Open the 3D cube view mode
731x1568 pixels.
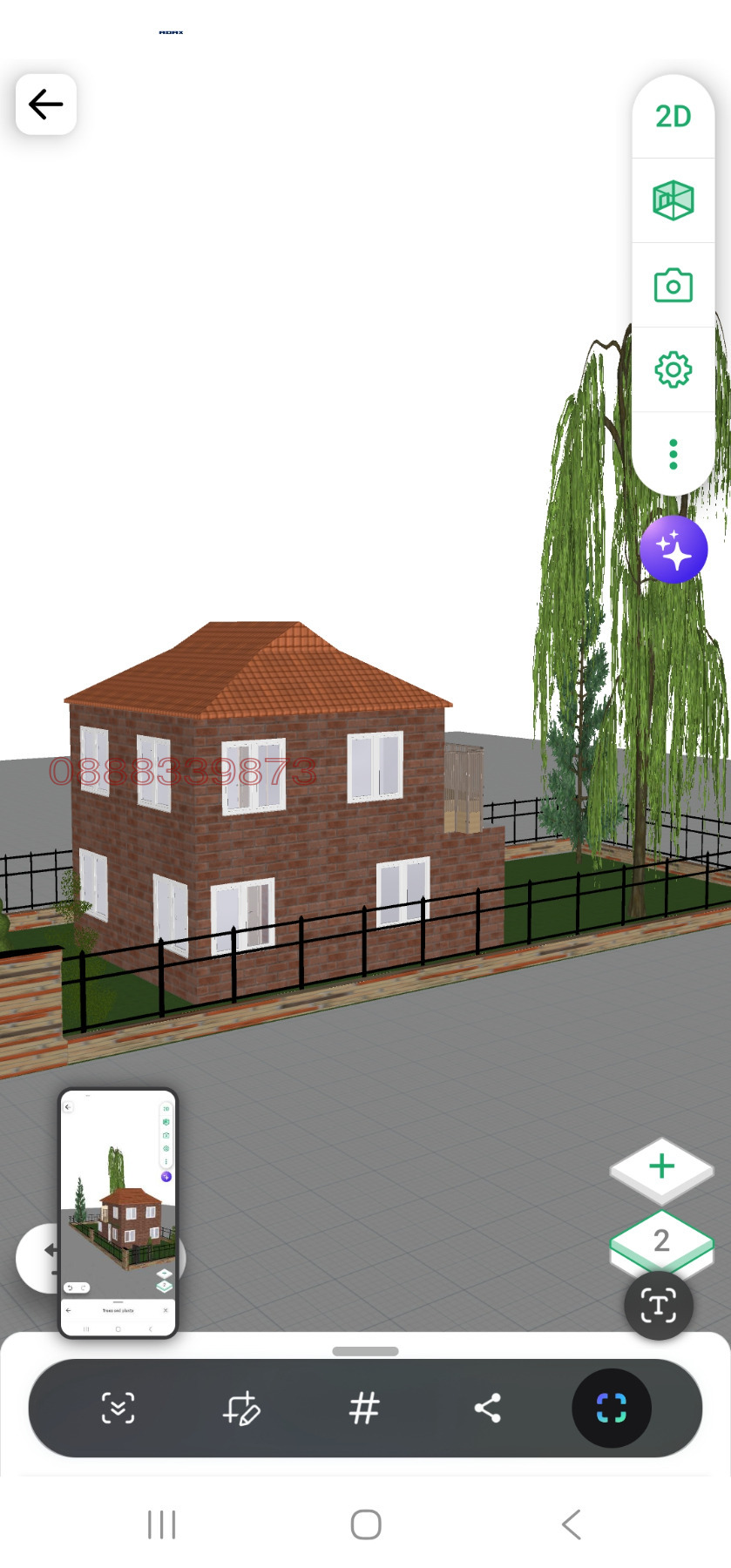point(673,200)
